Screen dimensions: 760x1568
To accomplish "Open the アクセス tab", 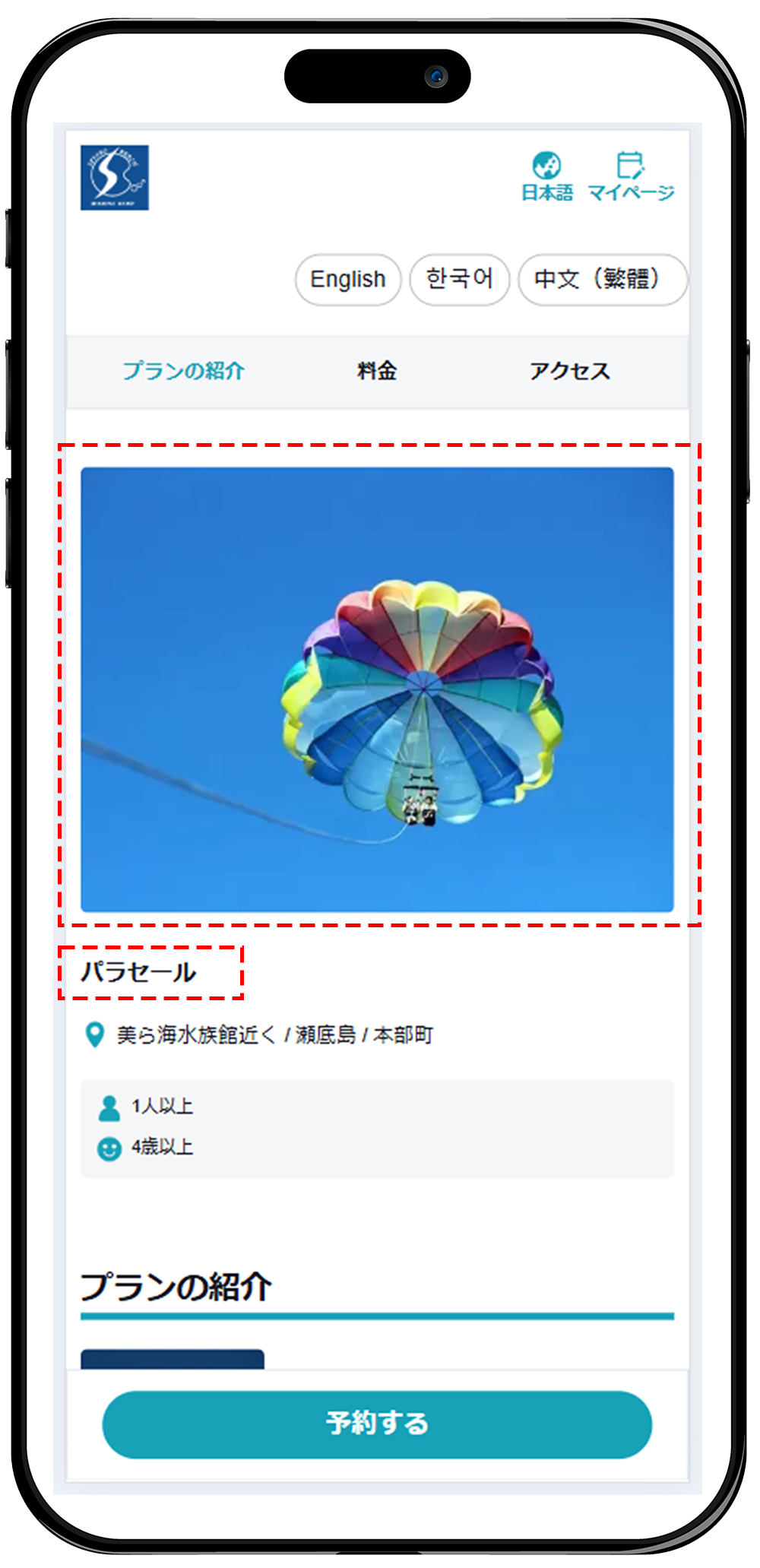I will (570, 372).
